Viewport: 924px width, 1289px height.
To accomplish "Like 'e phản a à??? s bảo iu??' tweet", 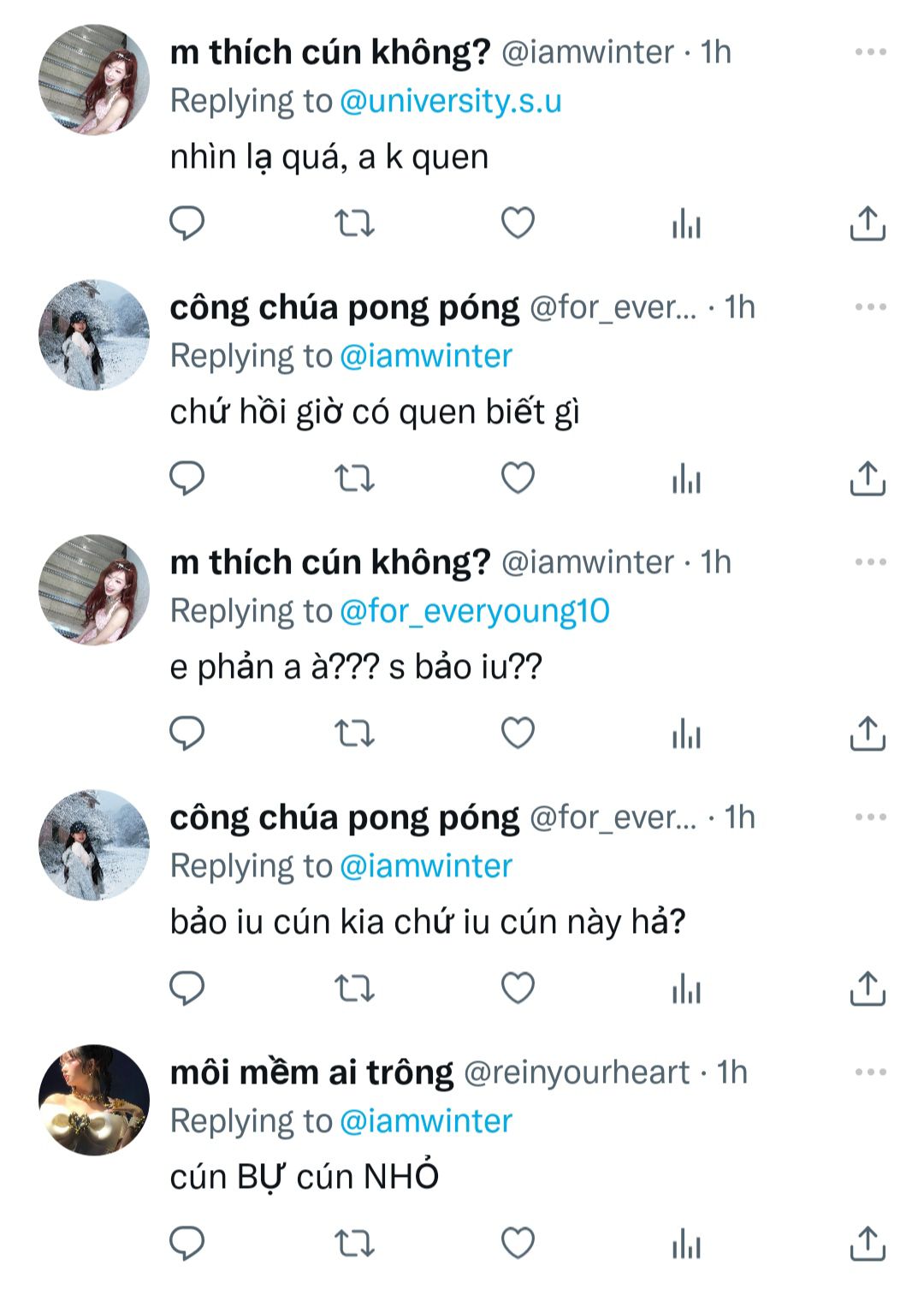I will pyautogui.click(x=518, y=734).
